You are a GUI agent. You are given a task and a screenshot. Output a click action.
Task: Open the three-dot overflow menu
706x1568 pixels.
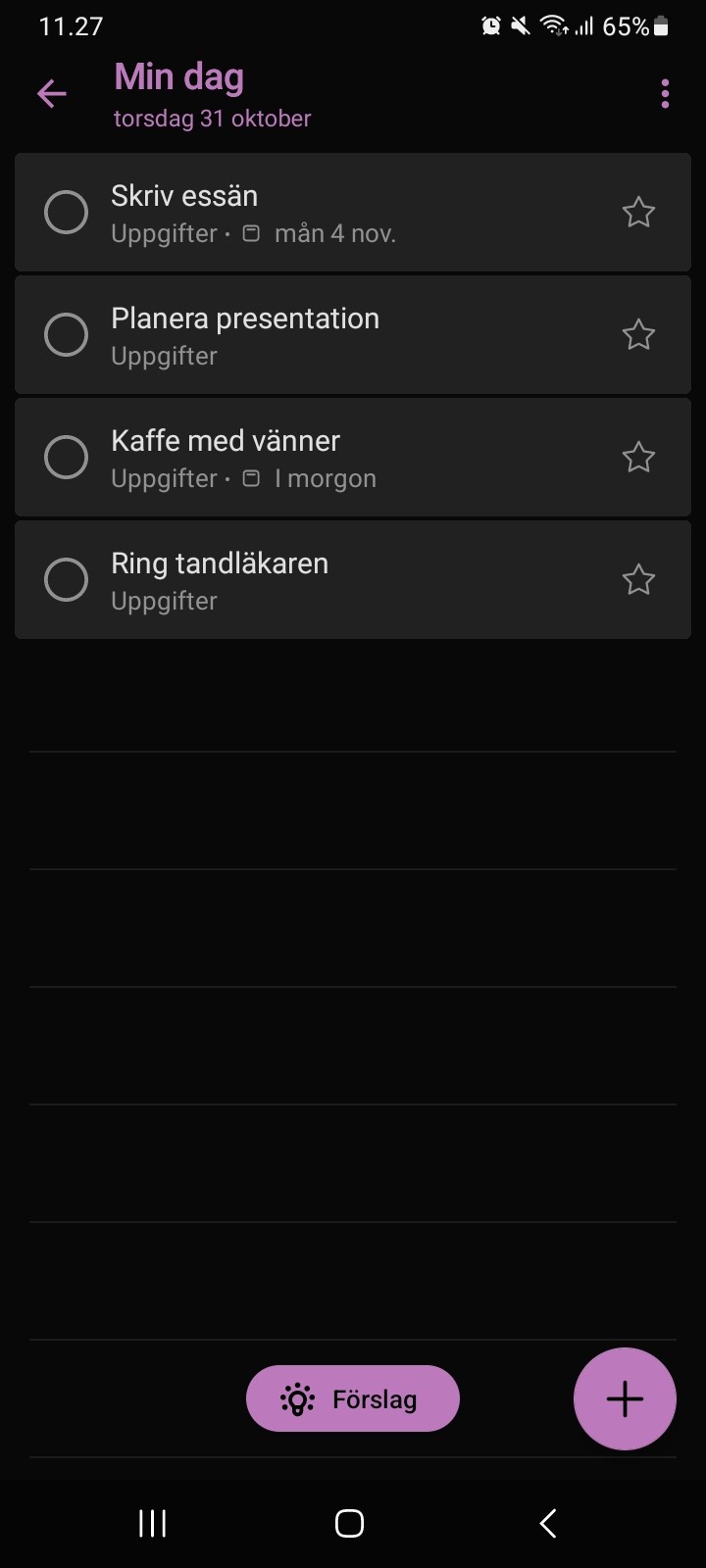665,94
